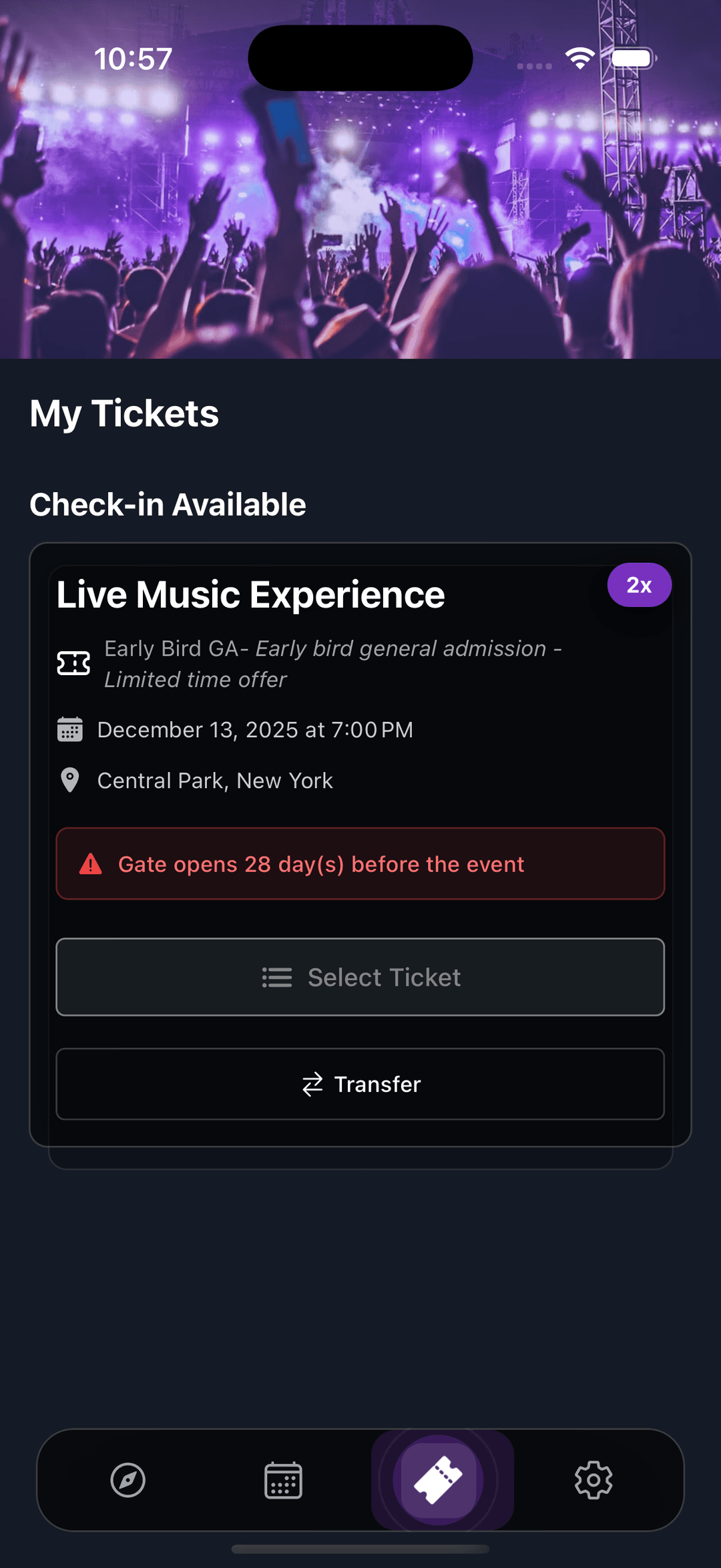Open the Explore compass tab in bottom navigation
This screenshot has width=721, height=1568.
128,1480
